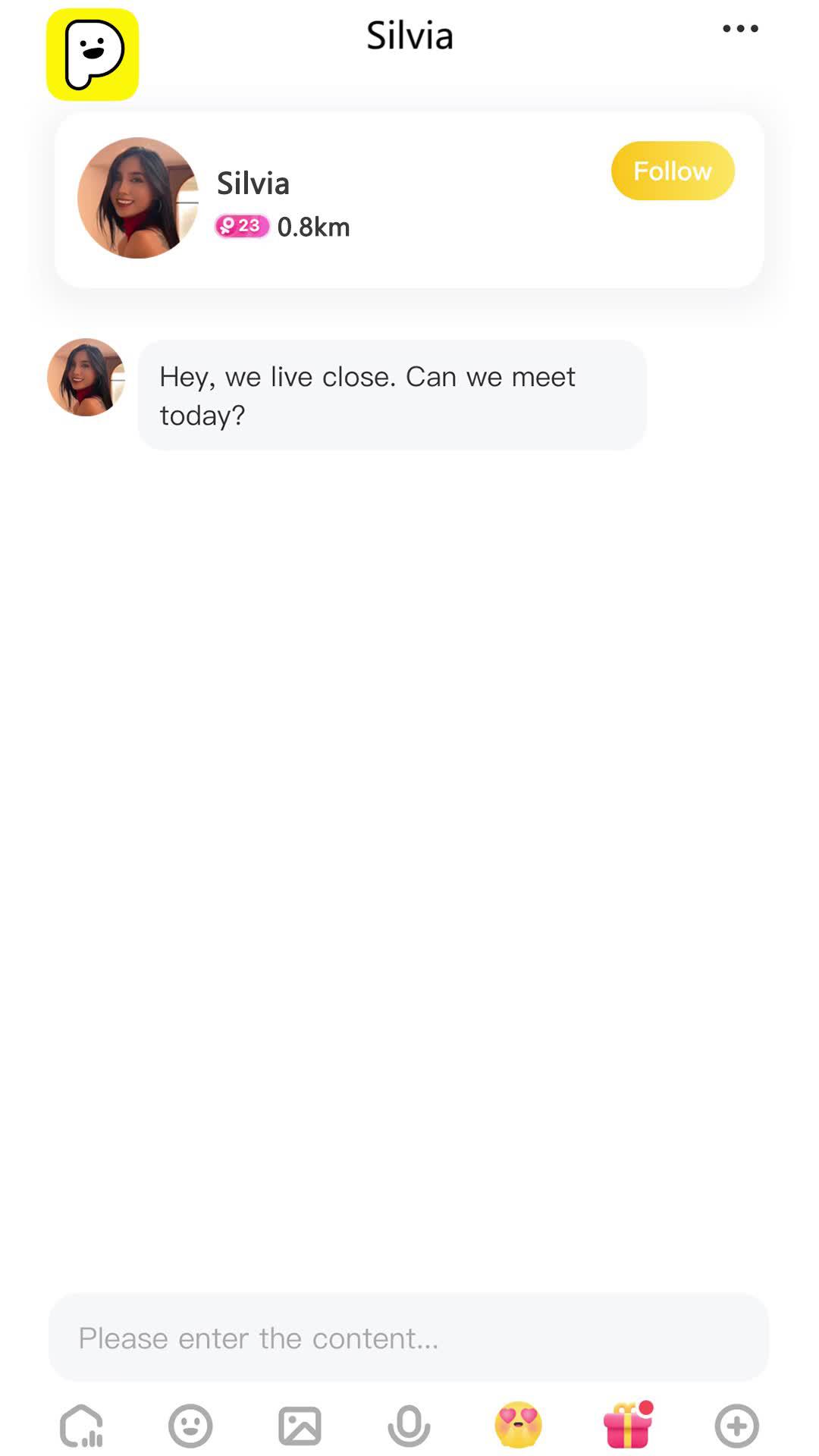This screenshot has width=819, height=1456.
Task: Send the heart-eyes sticker emoji
Action: [518, 1425]
